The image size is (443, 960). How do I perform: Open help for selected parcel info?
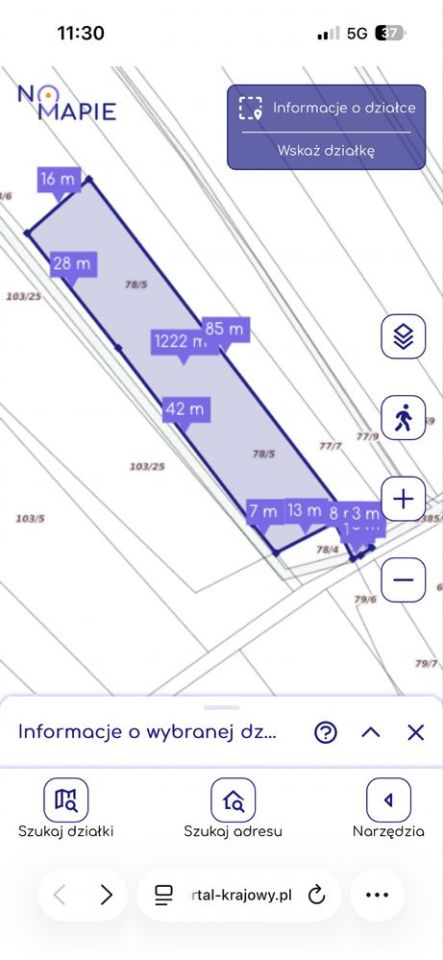(x=326, y=732)
